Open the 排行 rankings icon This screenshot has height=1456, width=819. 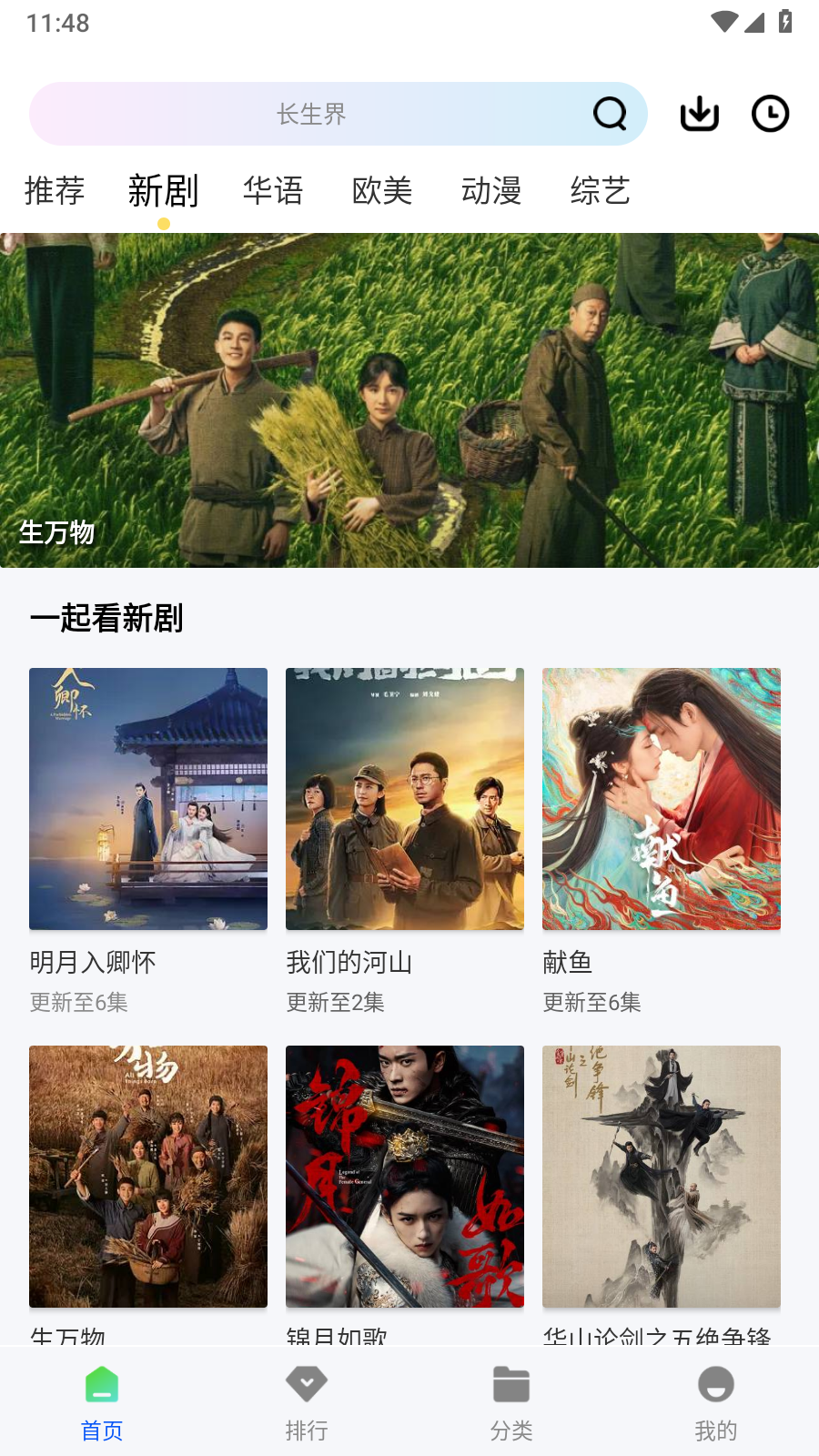(x=307, y=1385)
